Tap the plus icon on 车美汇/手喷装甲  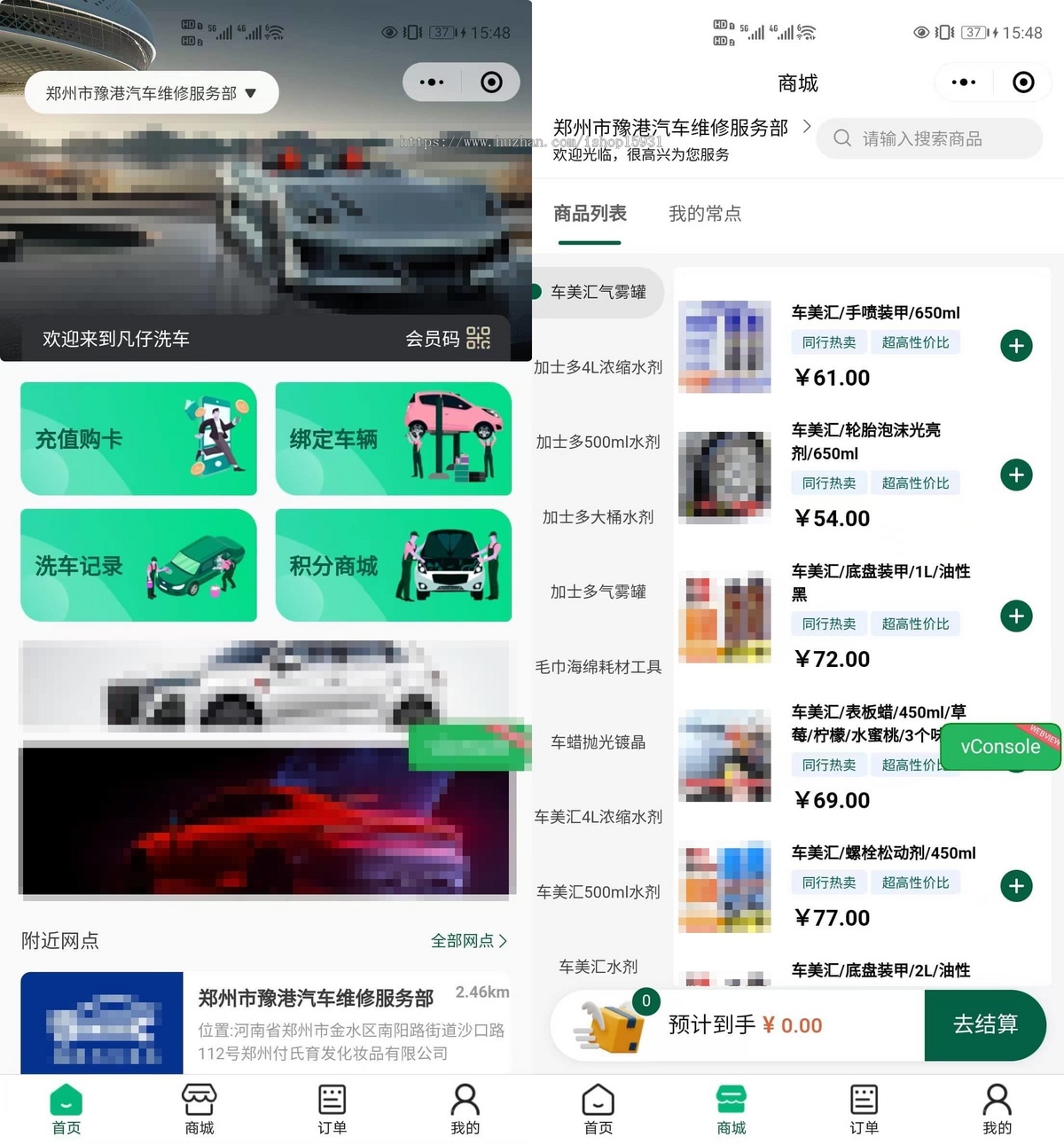pyautogui.click(x=1016, y=346)
